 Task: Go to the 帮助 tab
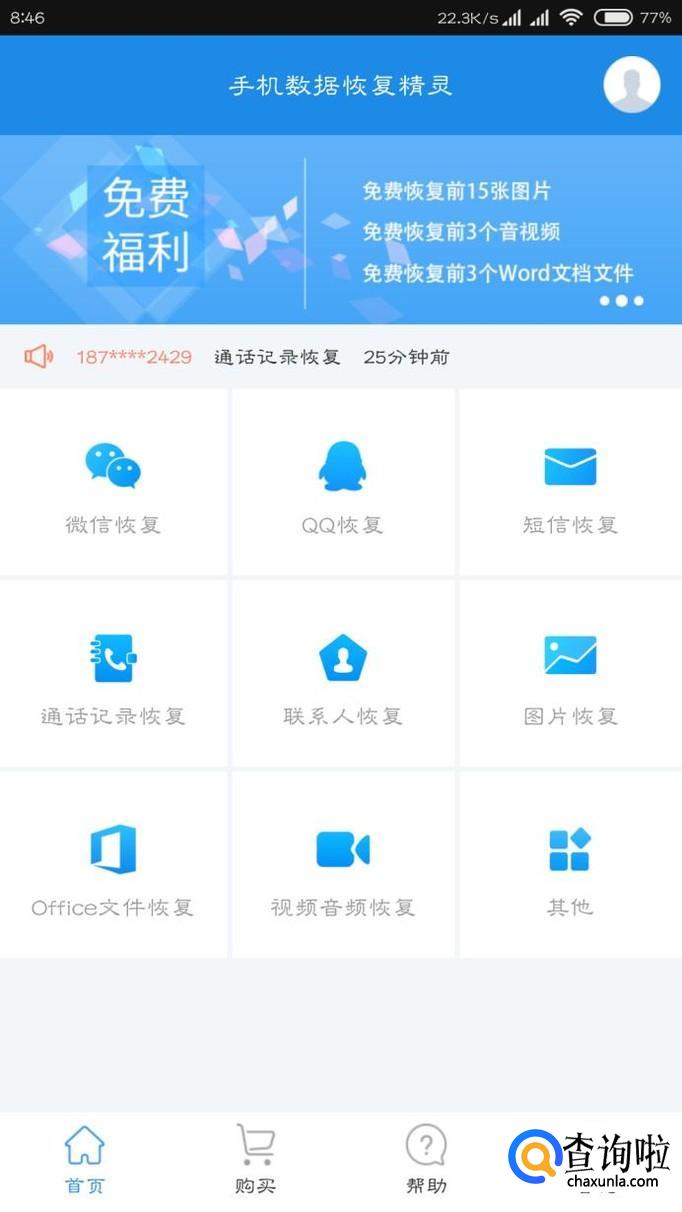[426, 1160]
